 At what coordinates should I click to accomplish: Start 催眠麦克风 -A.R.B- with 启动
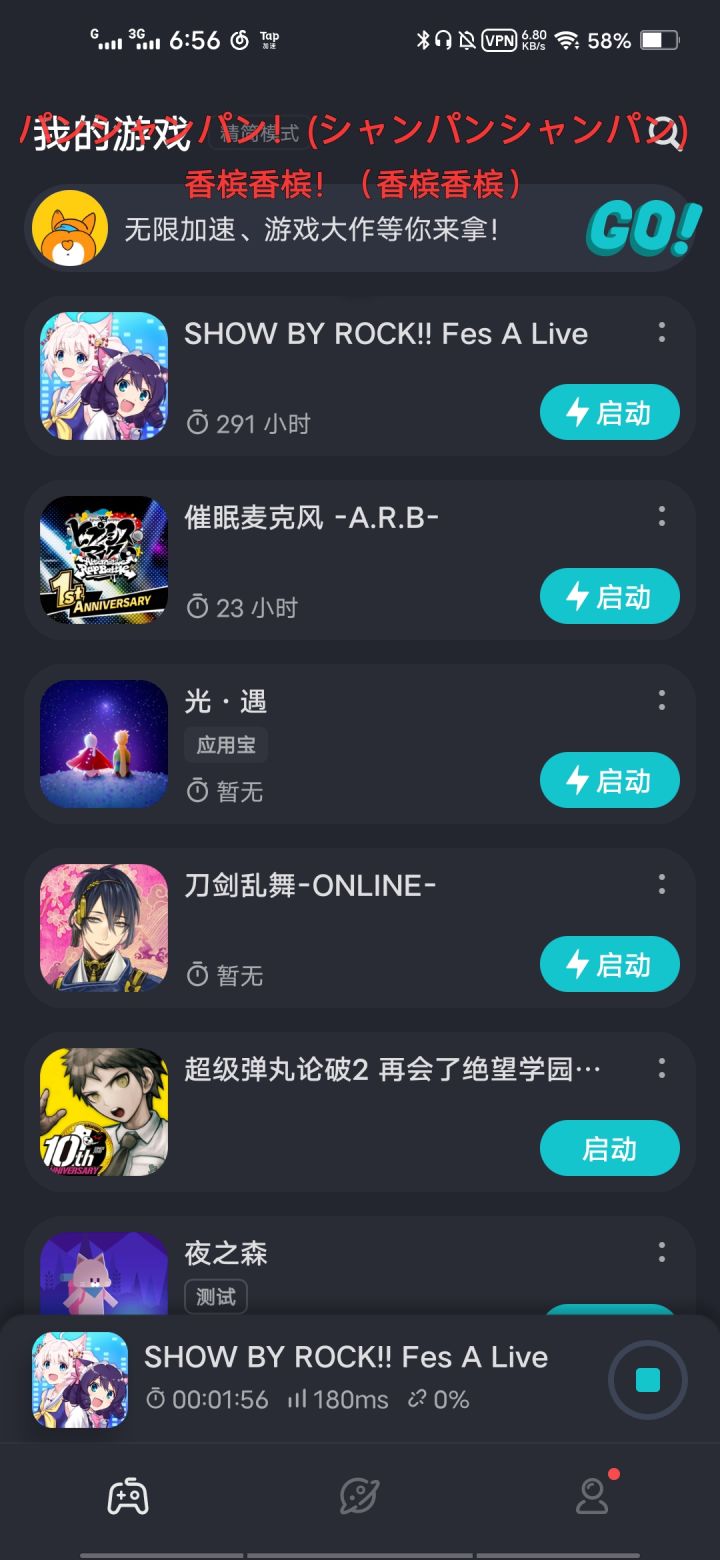pyautogui.click(x=609, y=596)
